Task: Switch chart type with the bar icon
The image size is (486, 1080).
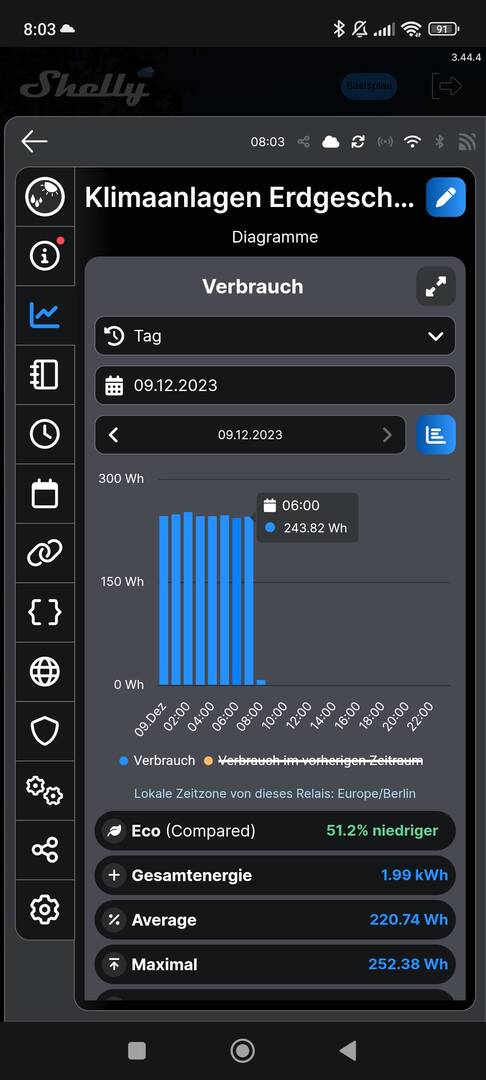Action: coord(436,435)
